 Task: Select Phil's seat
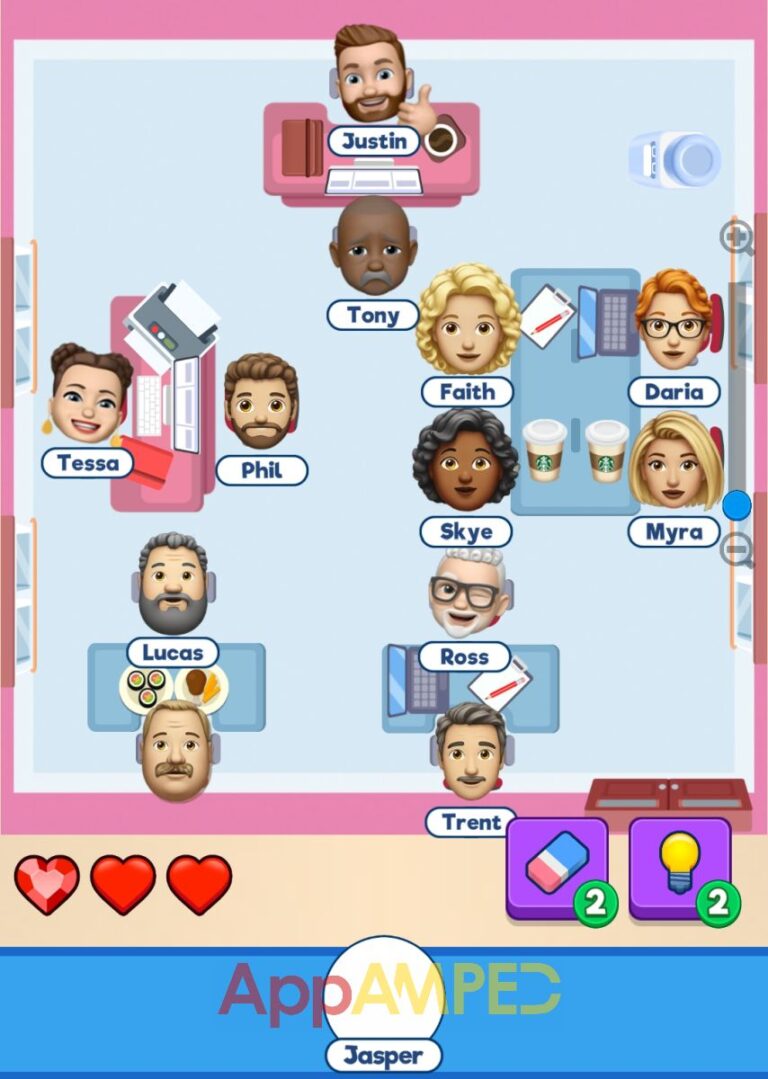260,402
